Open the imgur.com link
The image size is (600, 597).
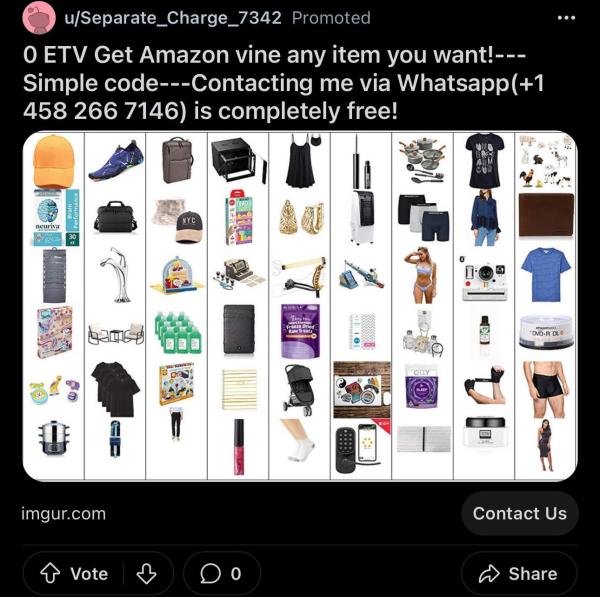[63, 514]
